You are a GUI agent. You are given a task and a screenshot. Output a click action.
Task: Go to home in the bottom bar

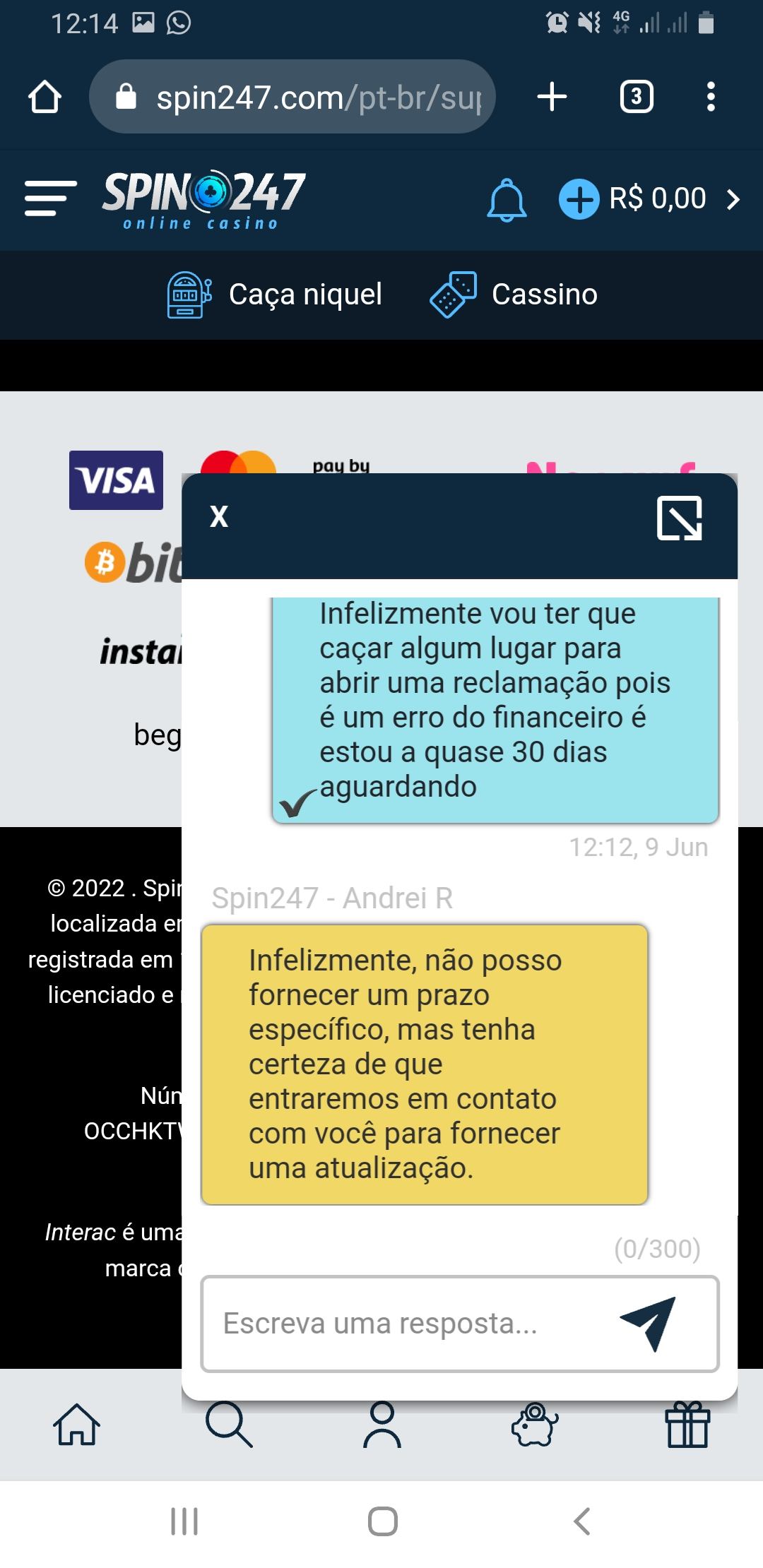(x=76, y=1424)
